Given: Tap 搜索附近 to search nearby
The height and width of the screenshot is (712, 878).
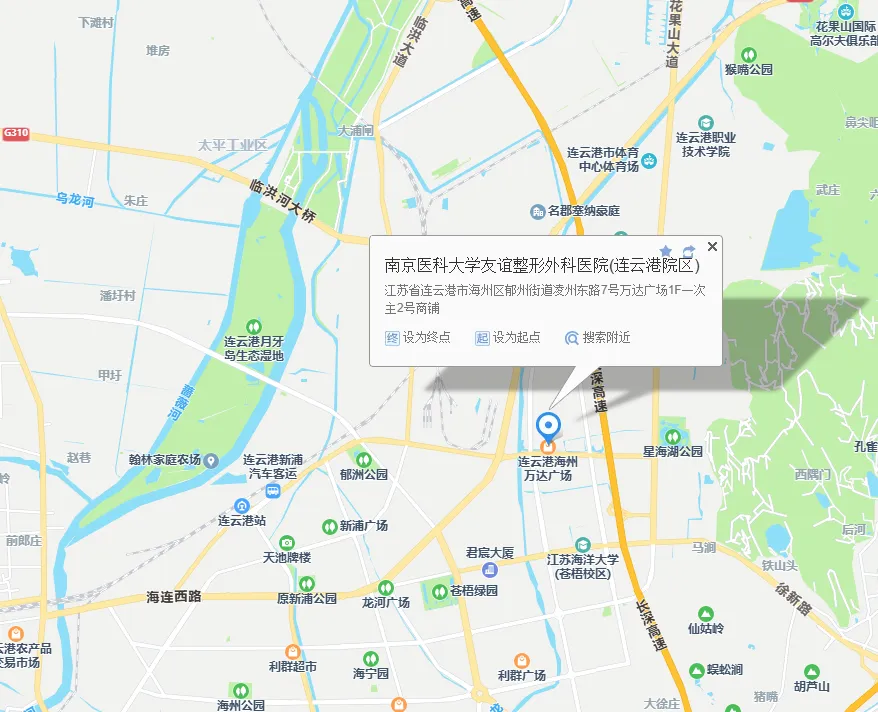Looking at the screenshot, I should pos(597,338).
